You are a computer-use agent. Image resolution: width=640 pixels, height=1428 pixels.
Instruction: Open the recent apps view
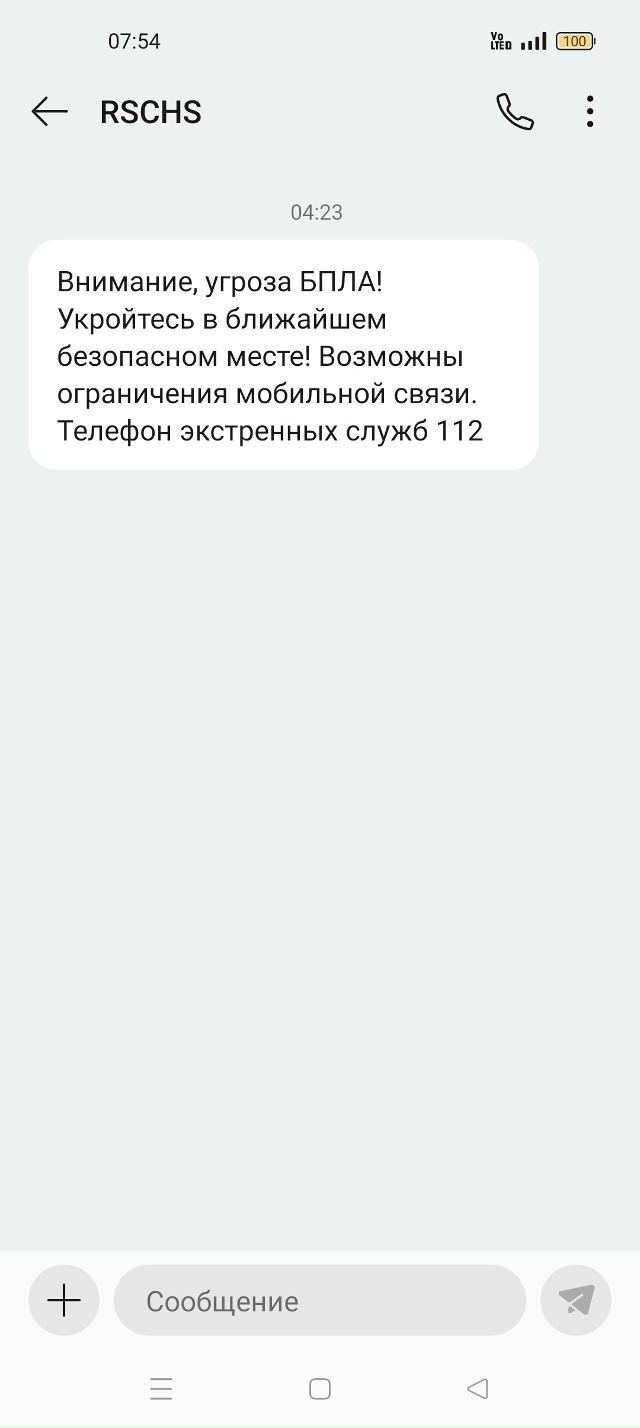pyautogui.click(x=161, y=1388)
